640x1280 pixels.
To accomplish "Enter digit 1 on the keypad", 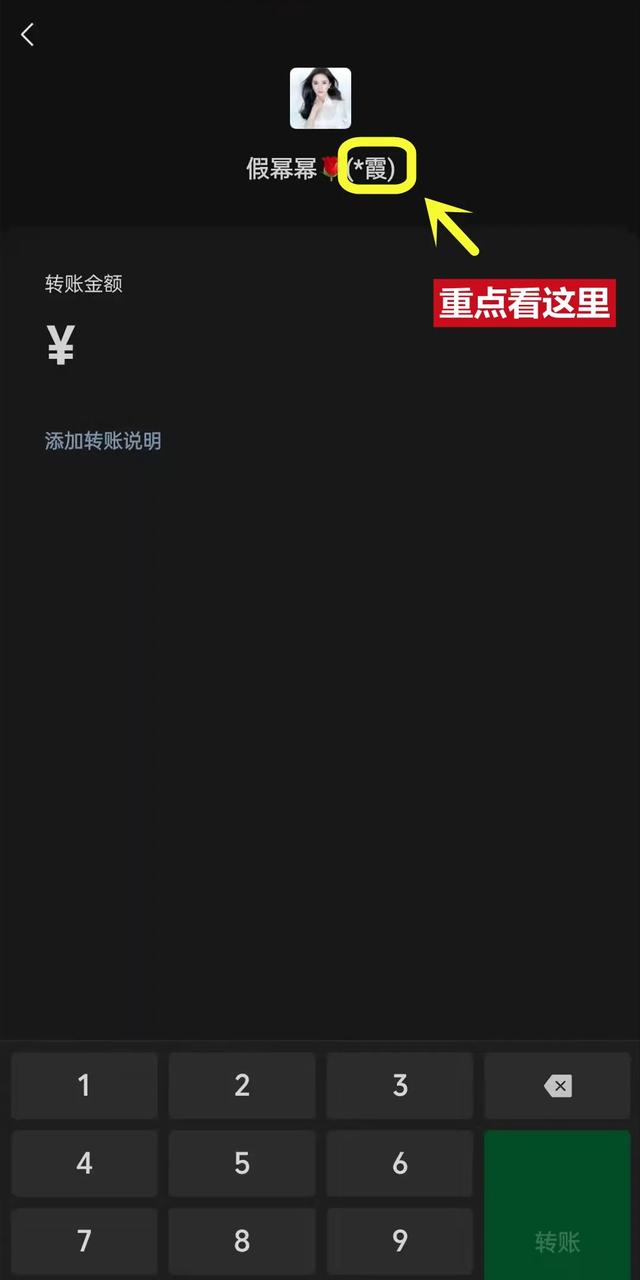I will coord(84,1085).
